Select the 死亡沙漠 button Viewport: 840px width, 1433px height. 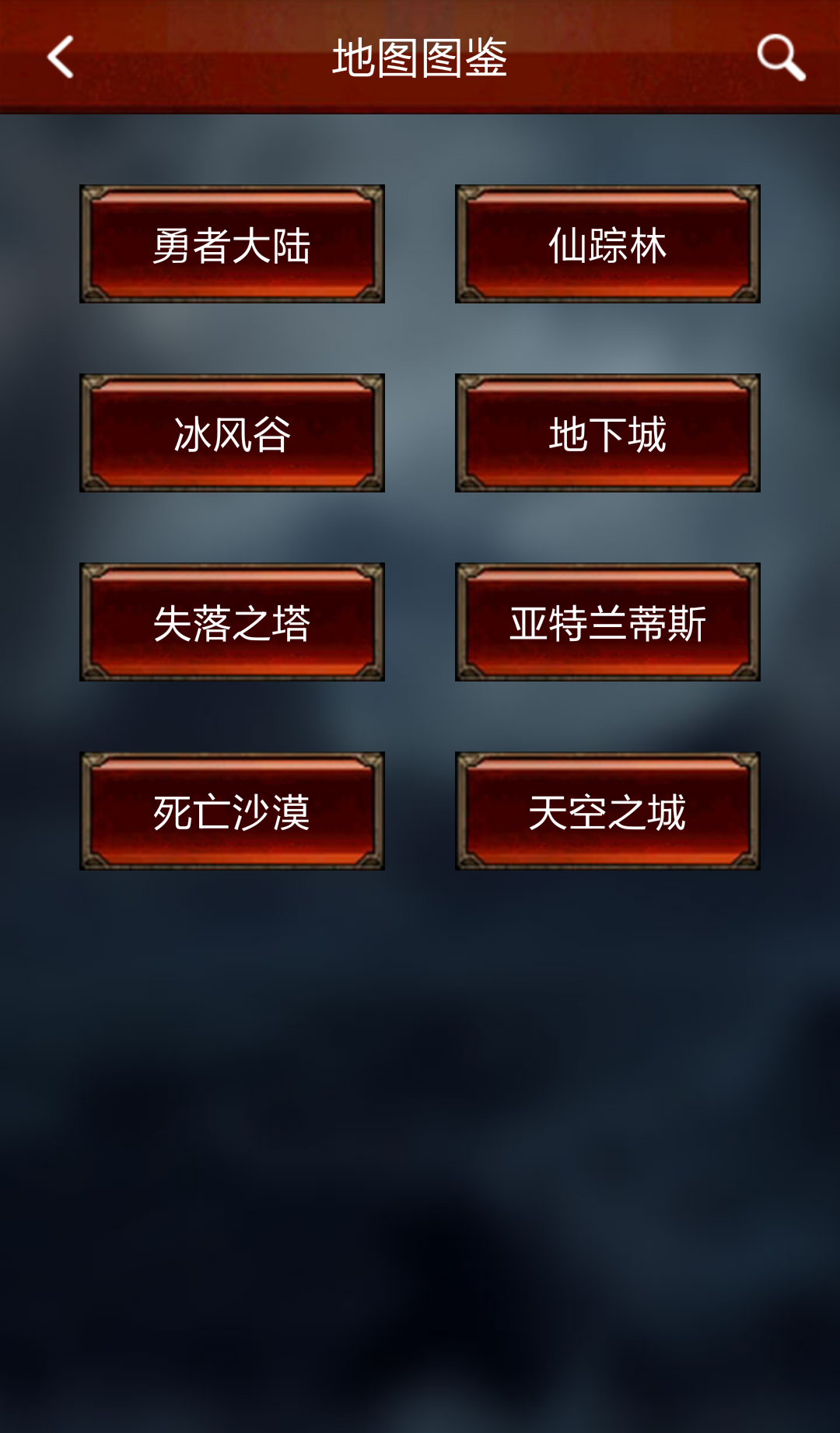pyautogui.click(x=232, y=811)
